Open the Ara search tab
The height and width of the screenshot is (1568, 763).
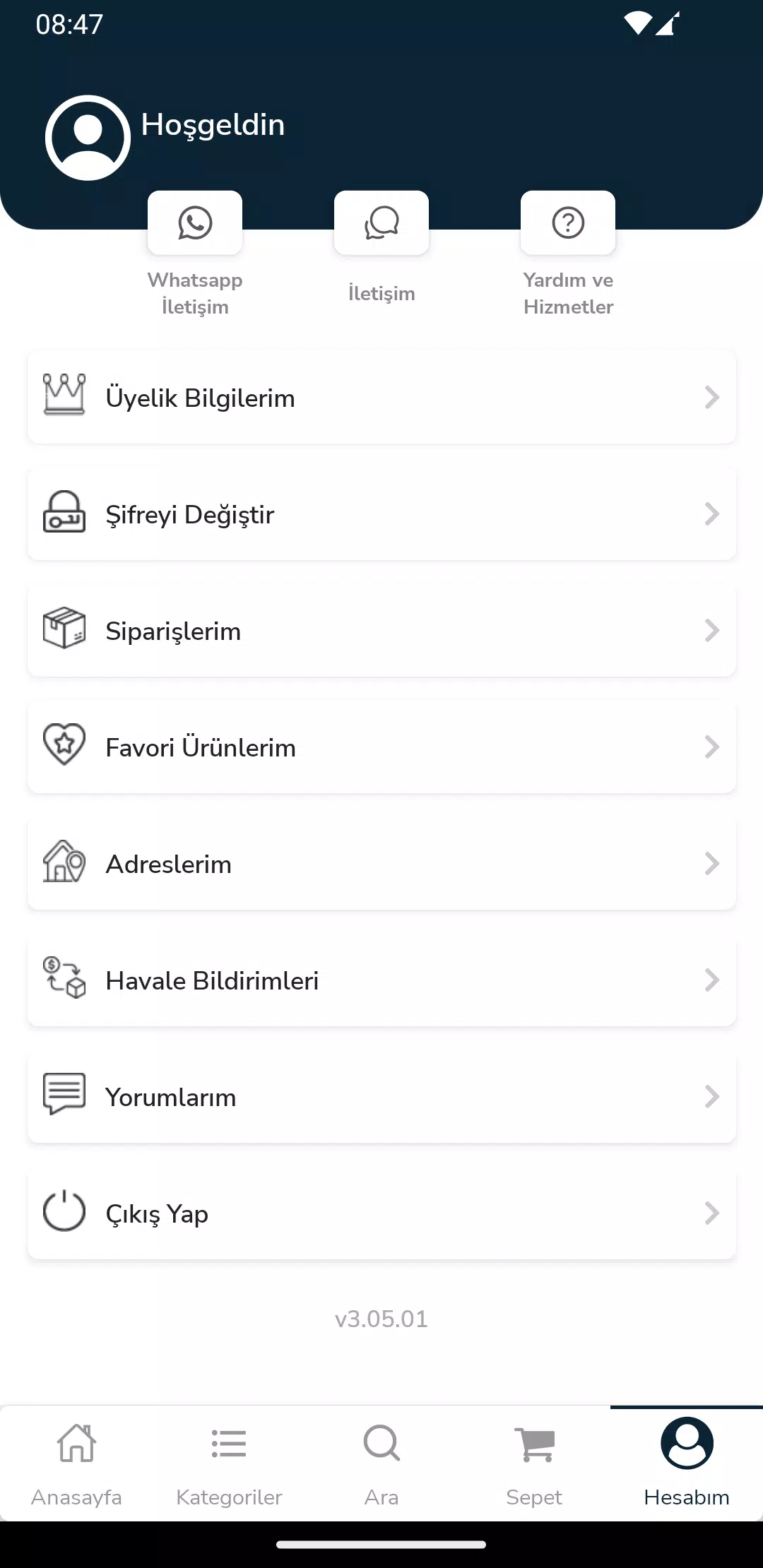pyautogui.click(x=381, y=1463)
